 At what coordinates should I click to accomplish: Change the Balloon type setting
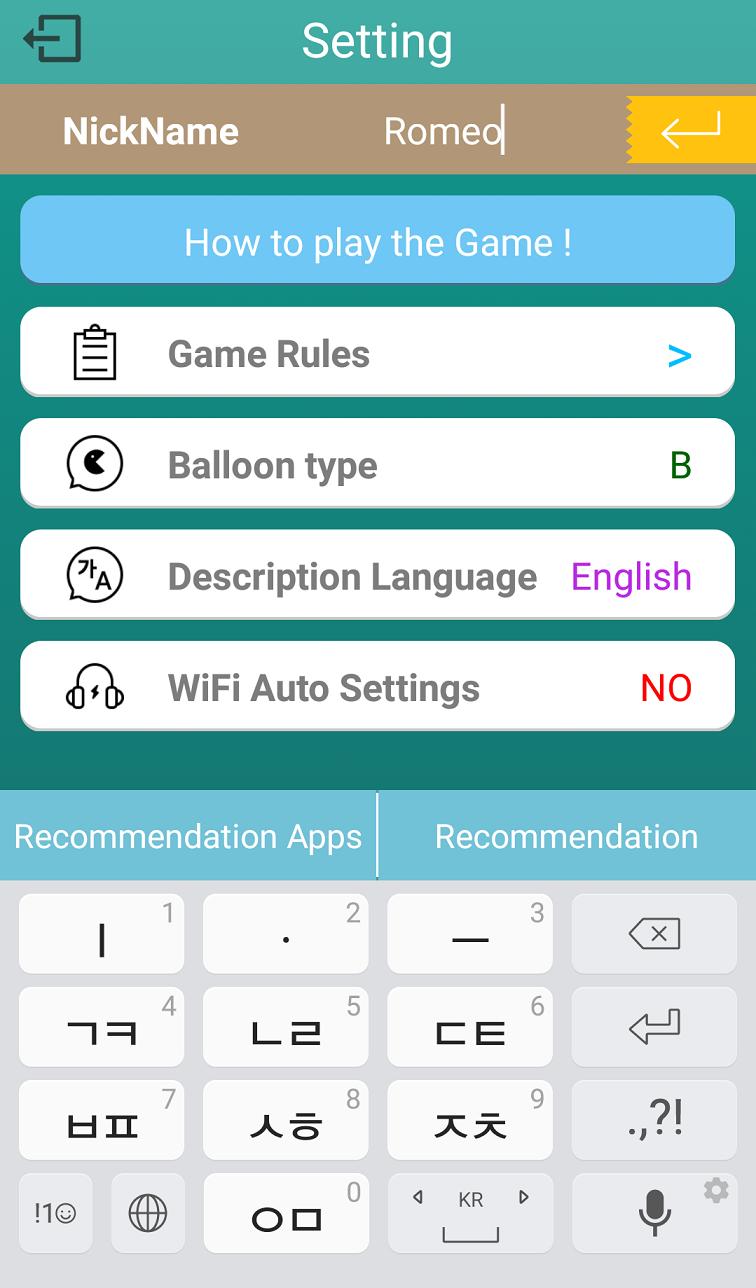point(378,465)
